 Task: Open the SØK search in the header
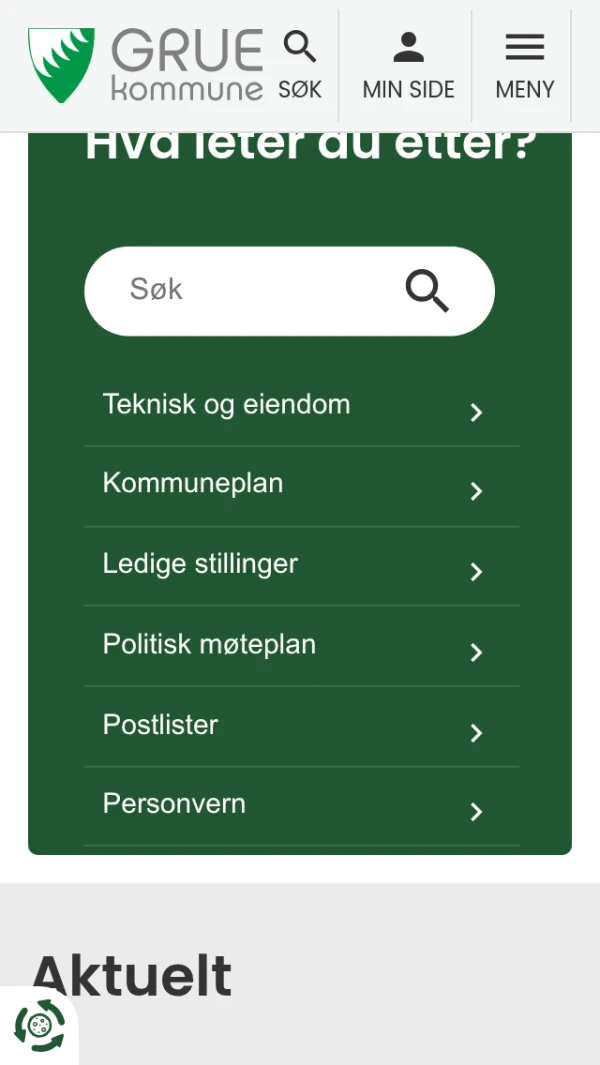point(300,66)
